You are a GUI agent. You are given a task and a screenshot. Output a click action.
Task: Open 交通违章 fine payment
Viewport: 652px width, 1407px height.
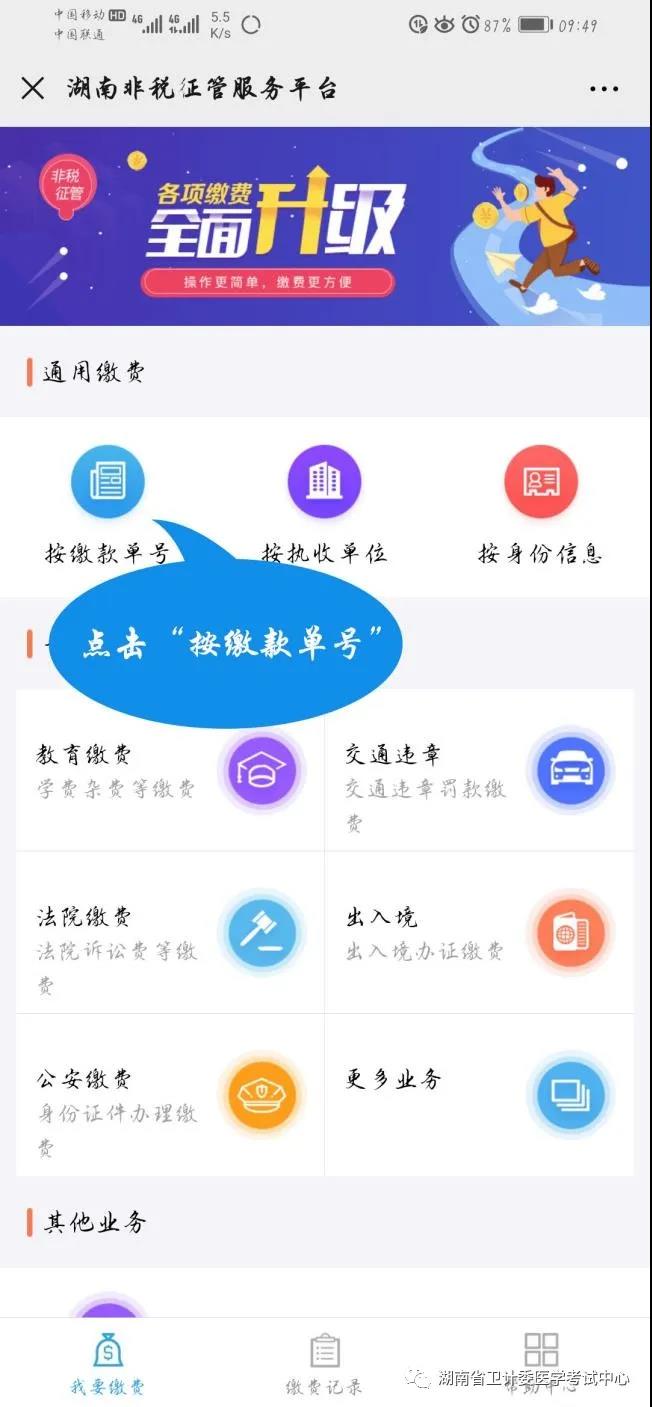coord(478,770)
